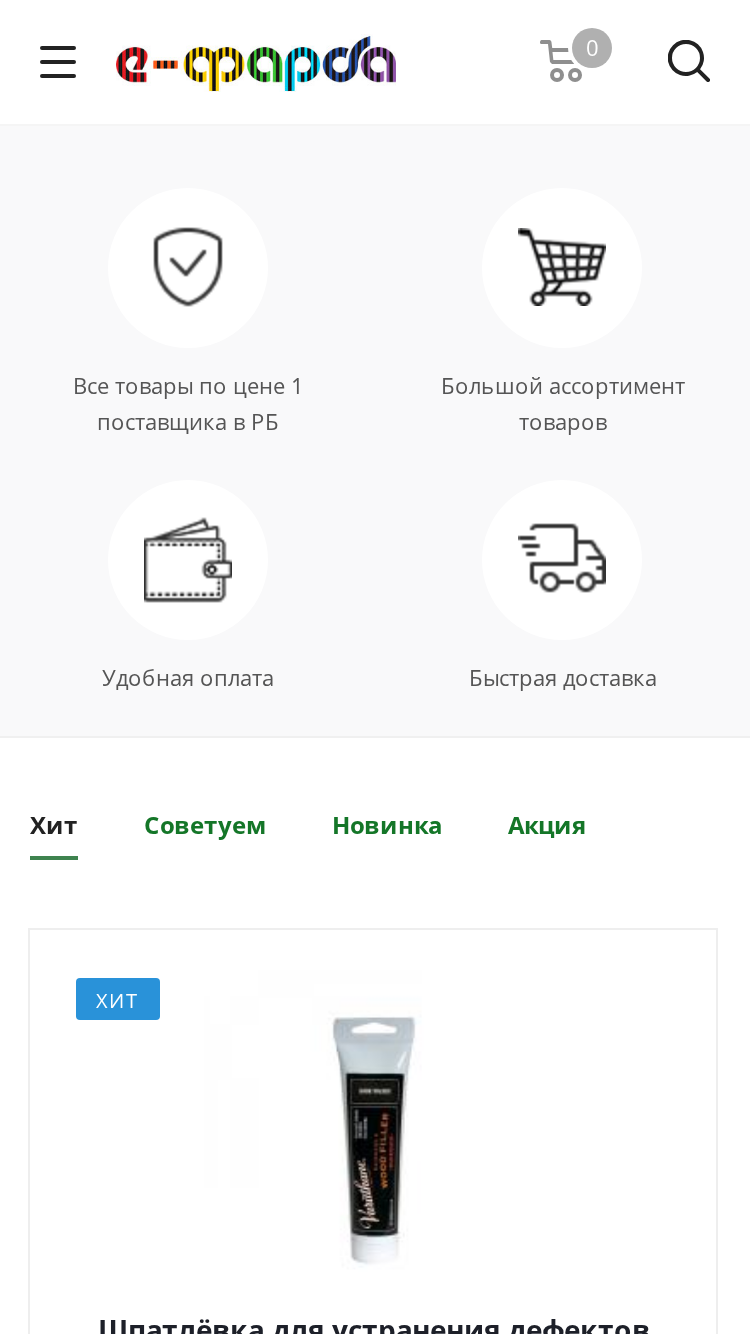The width and height of the screenshot is (750, 1334).
Task: Tap the e-фарба logo to go home
Action: (256, 63)
